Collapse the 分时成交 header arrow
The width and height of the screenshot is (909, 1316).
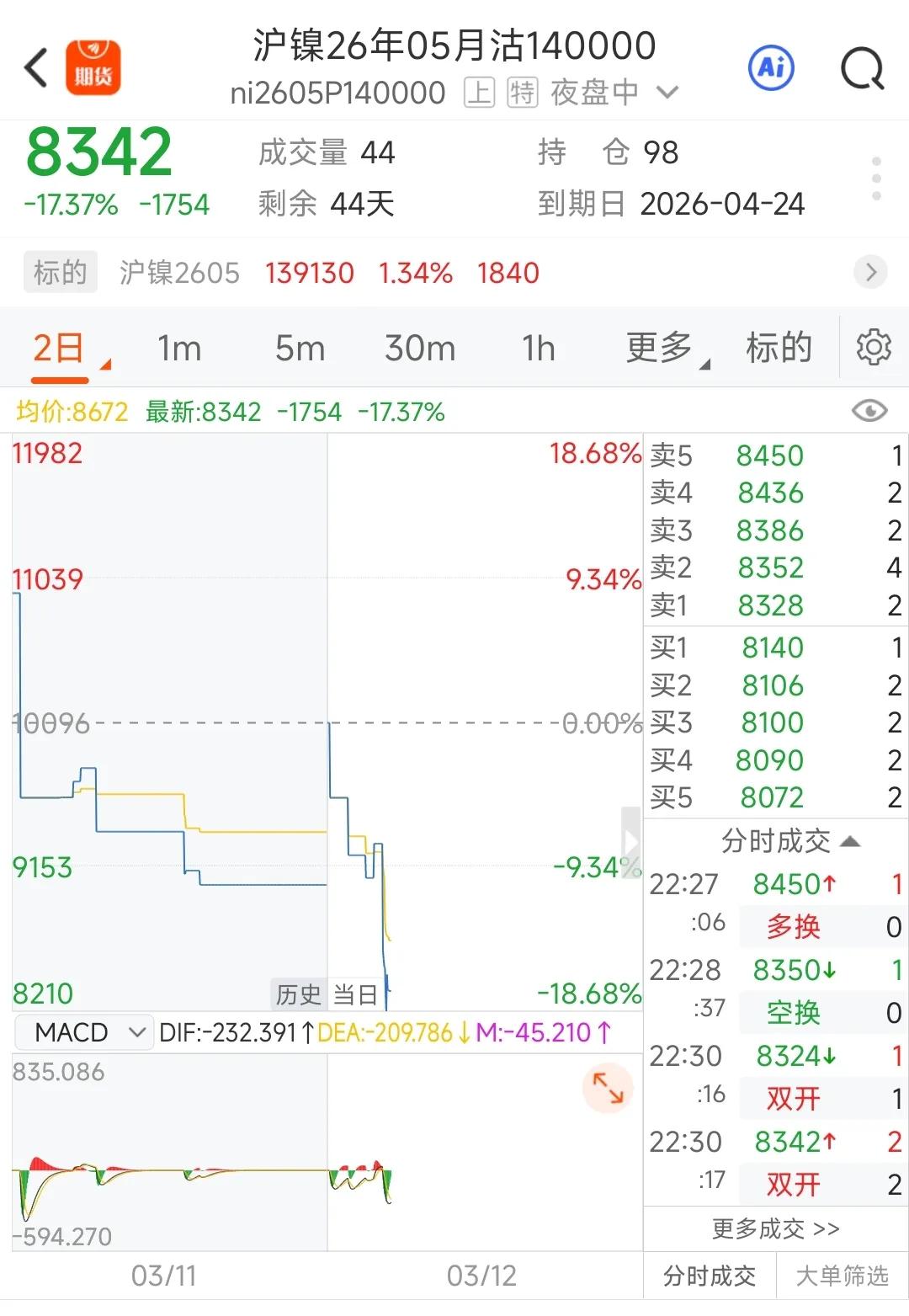point(850,841)
